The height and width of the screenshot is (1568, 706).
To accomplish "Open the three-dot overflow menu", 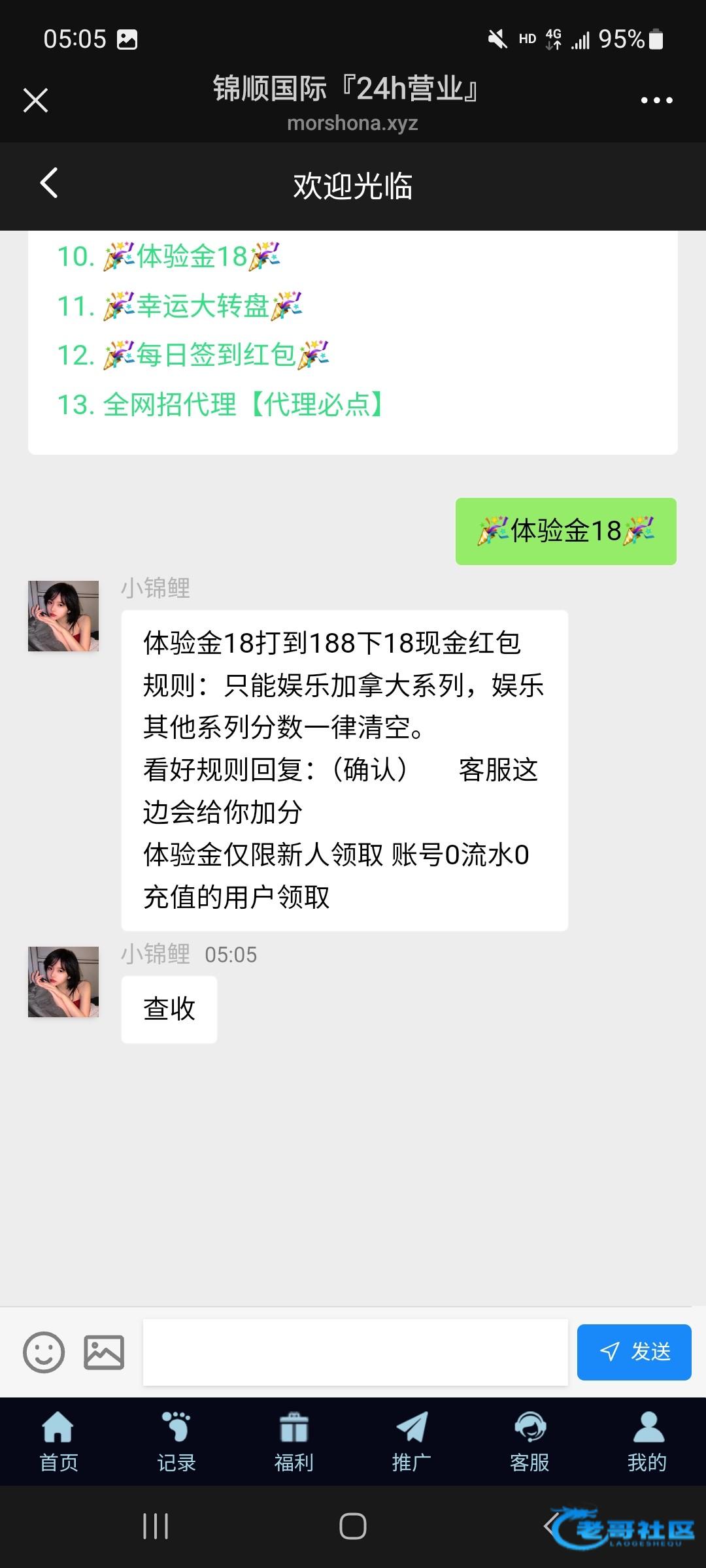I will point(656,101).
